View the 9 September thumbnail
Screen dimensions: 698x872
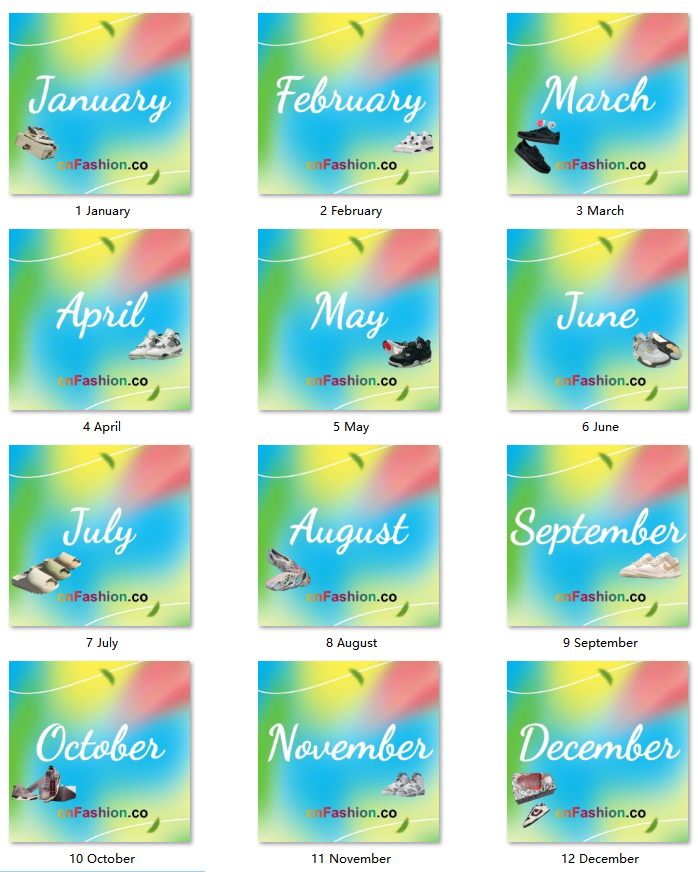tap(598, 536)
